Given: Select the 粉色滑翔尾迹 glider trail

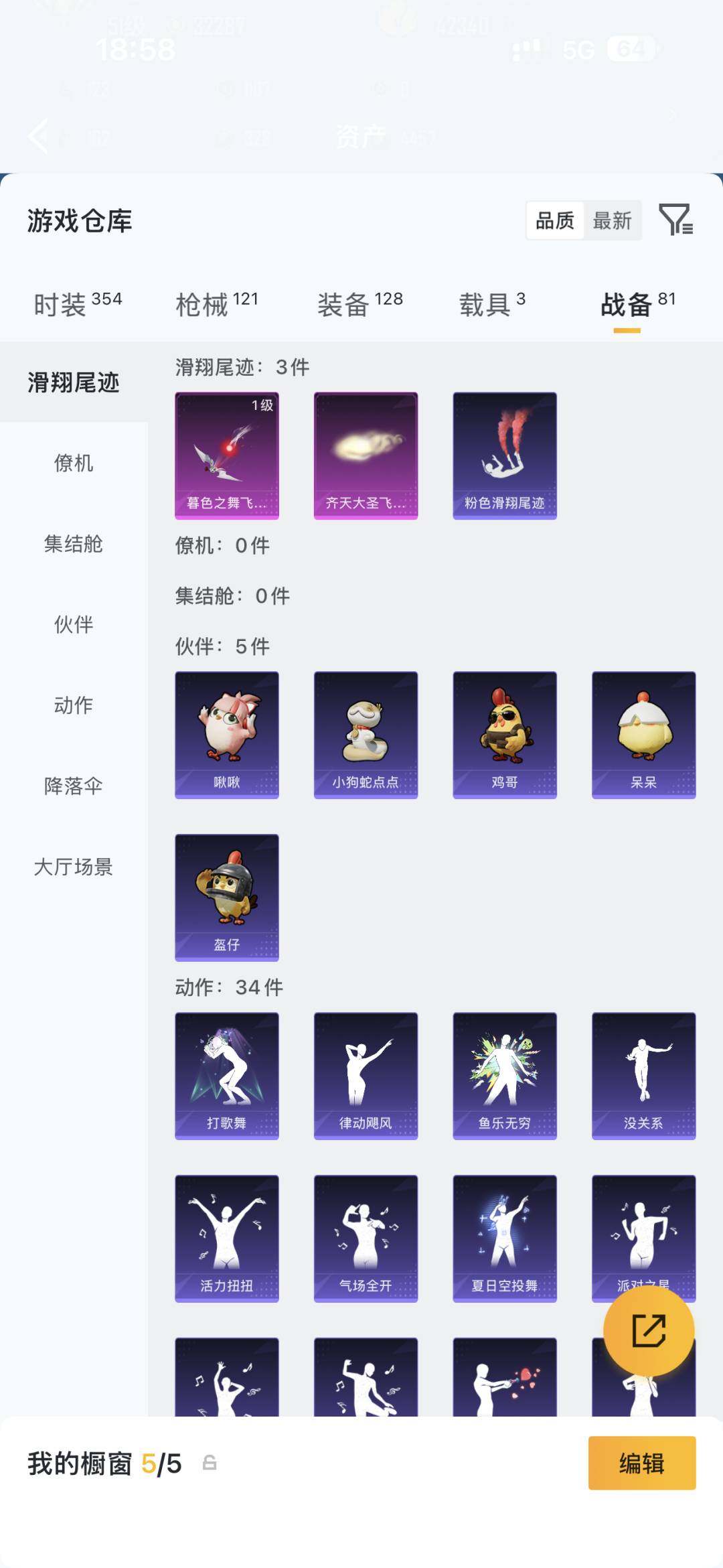Looking at the screenshot, I should 504,454.
